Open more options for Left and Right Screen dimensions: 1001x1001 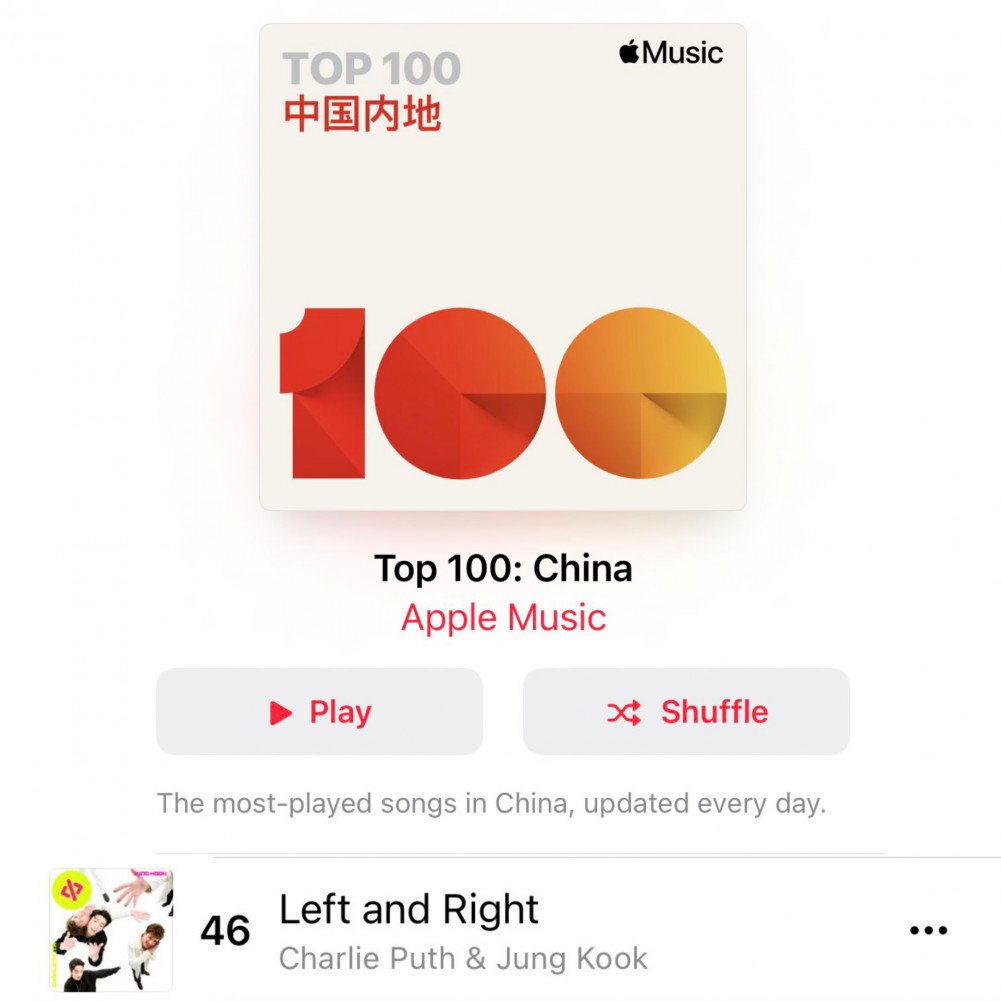click(x=928, y=931)
